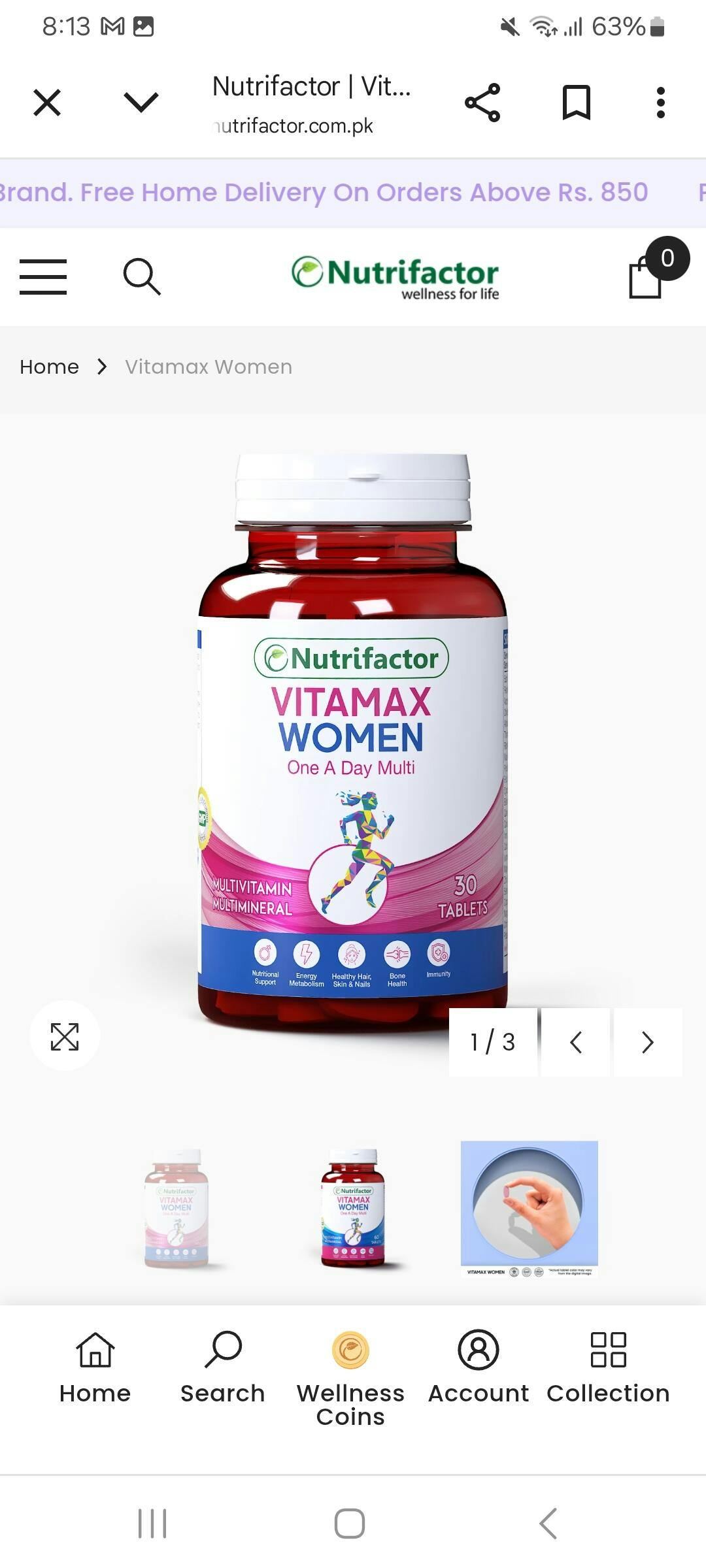
Task: Select the 60-tablet bottle thumbnail
Action: 353,1209
